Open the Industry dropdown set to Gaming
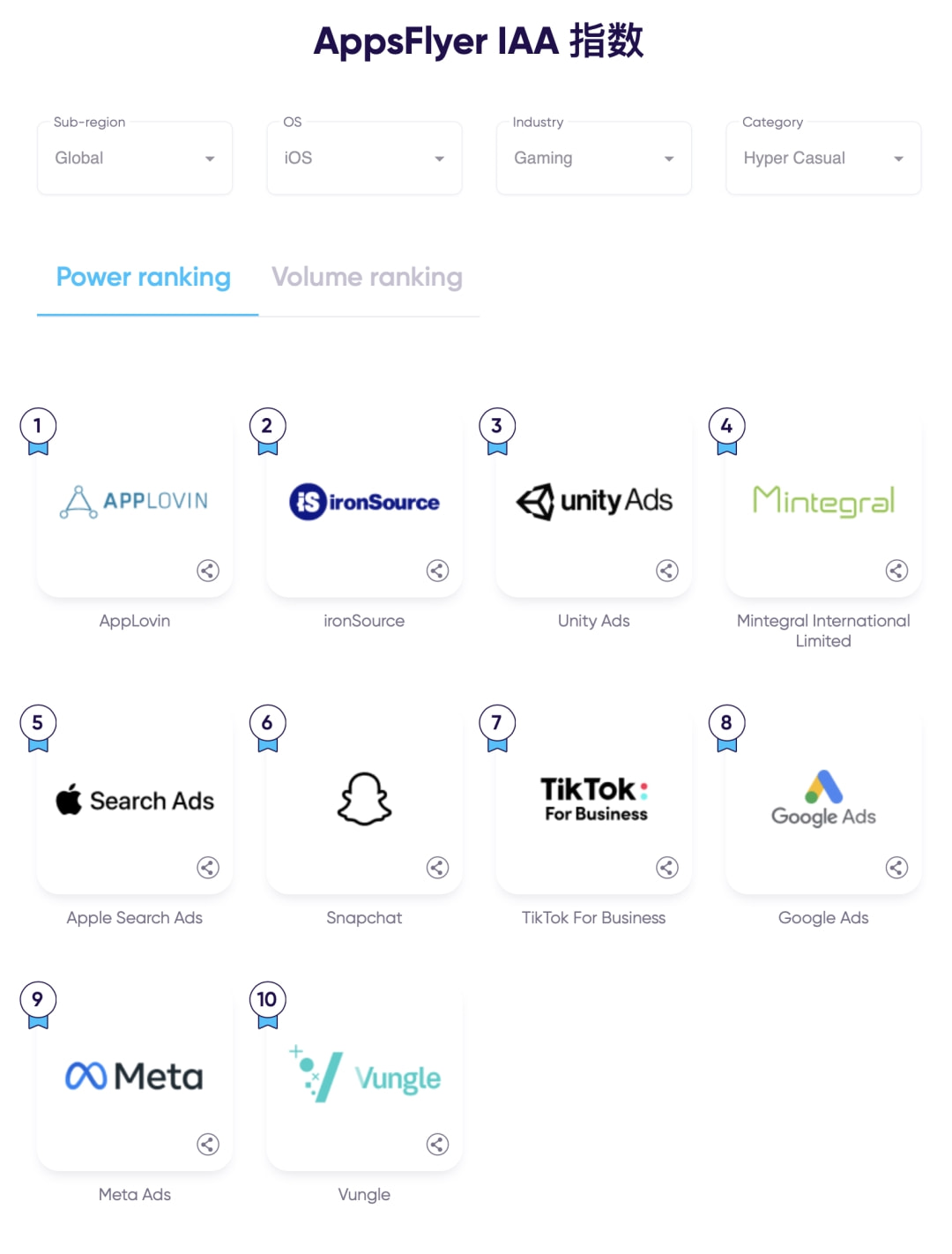Viewport: 952px width, 1254px height. click(593, 159)
